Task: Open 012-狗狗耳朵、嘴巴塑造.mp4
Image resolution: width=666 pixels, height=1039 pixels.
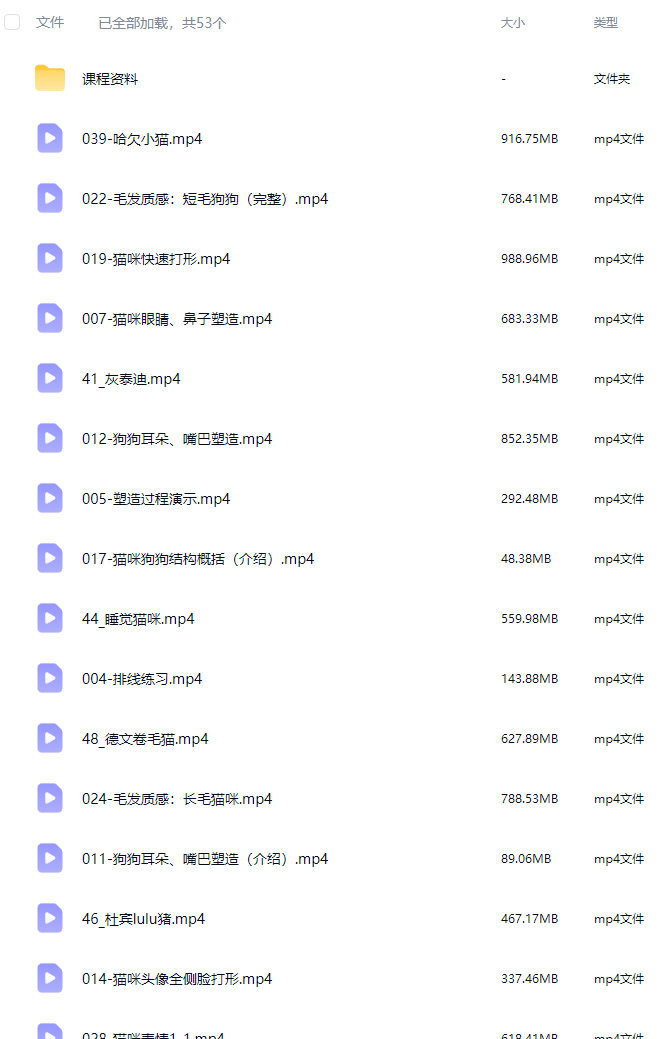Action: point(177,439)
